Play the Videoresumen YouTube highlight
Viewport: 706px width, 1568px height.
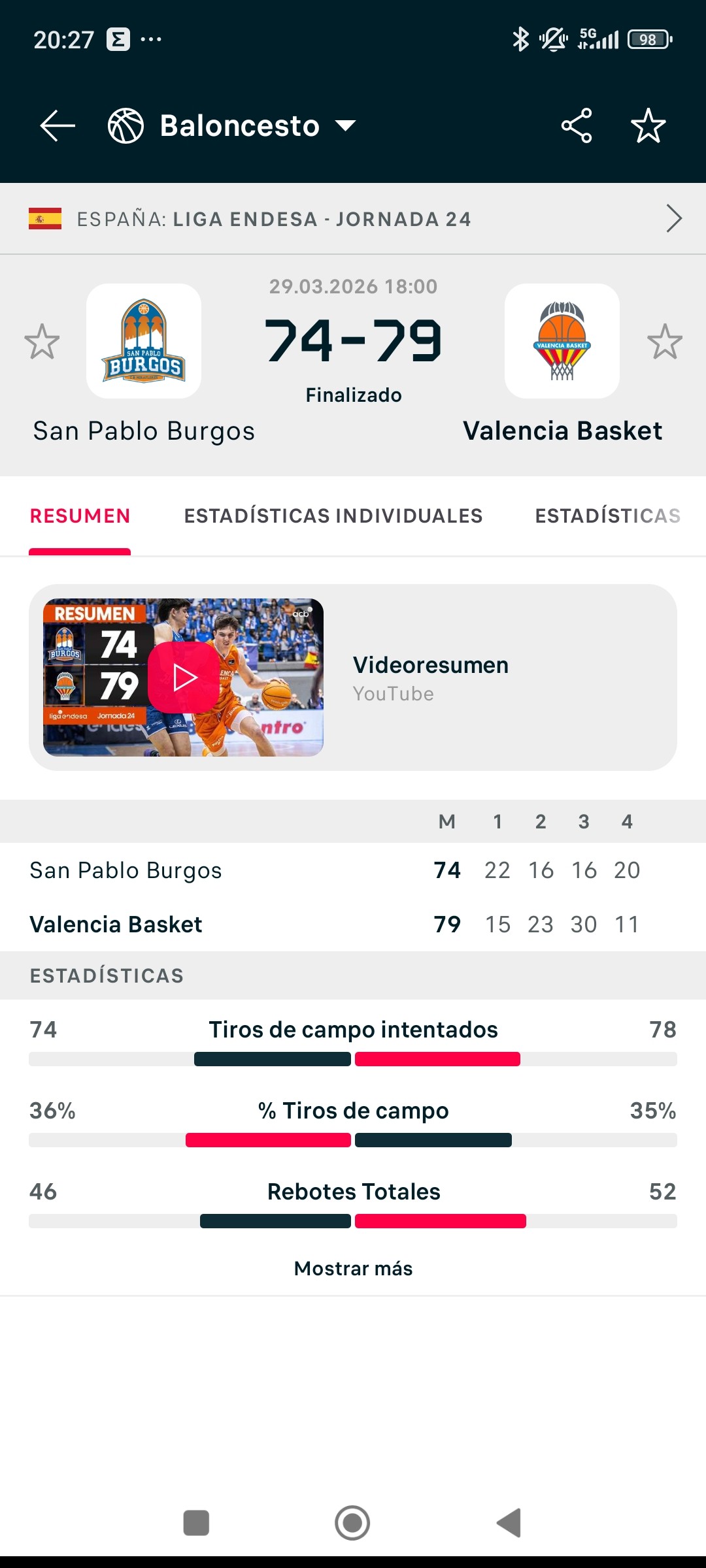coord(353,678)
